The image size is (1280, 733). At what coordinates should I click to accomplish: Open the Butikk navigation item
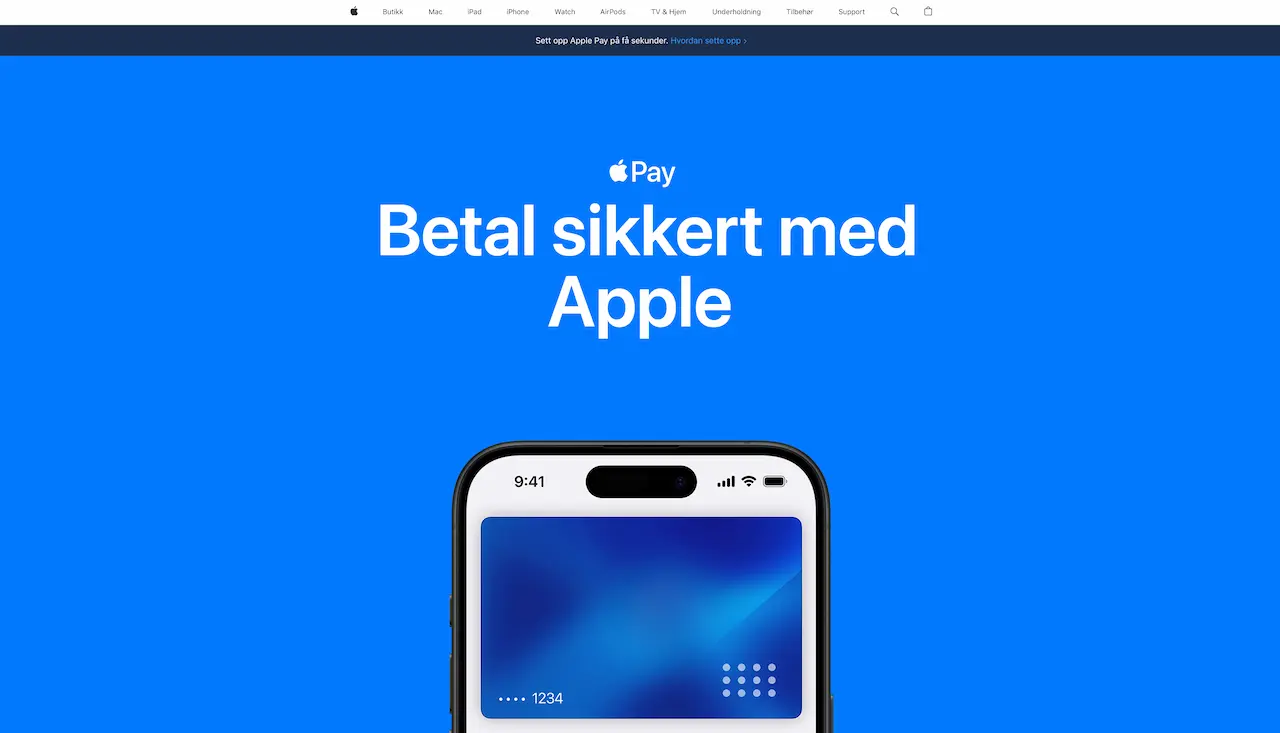[x=392, y=12]
